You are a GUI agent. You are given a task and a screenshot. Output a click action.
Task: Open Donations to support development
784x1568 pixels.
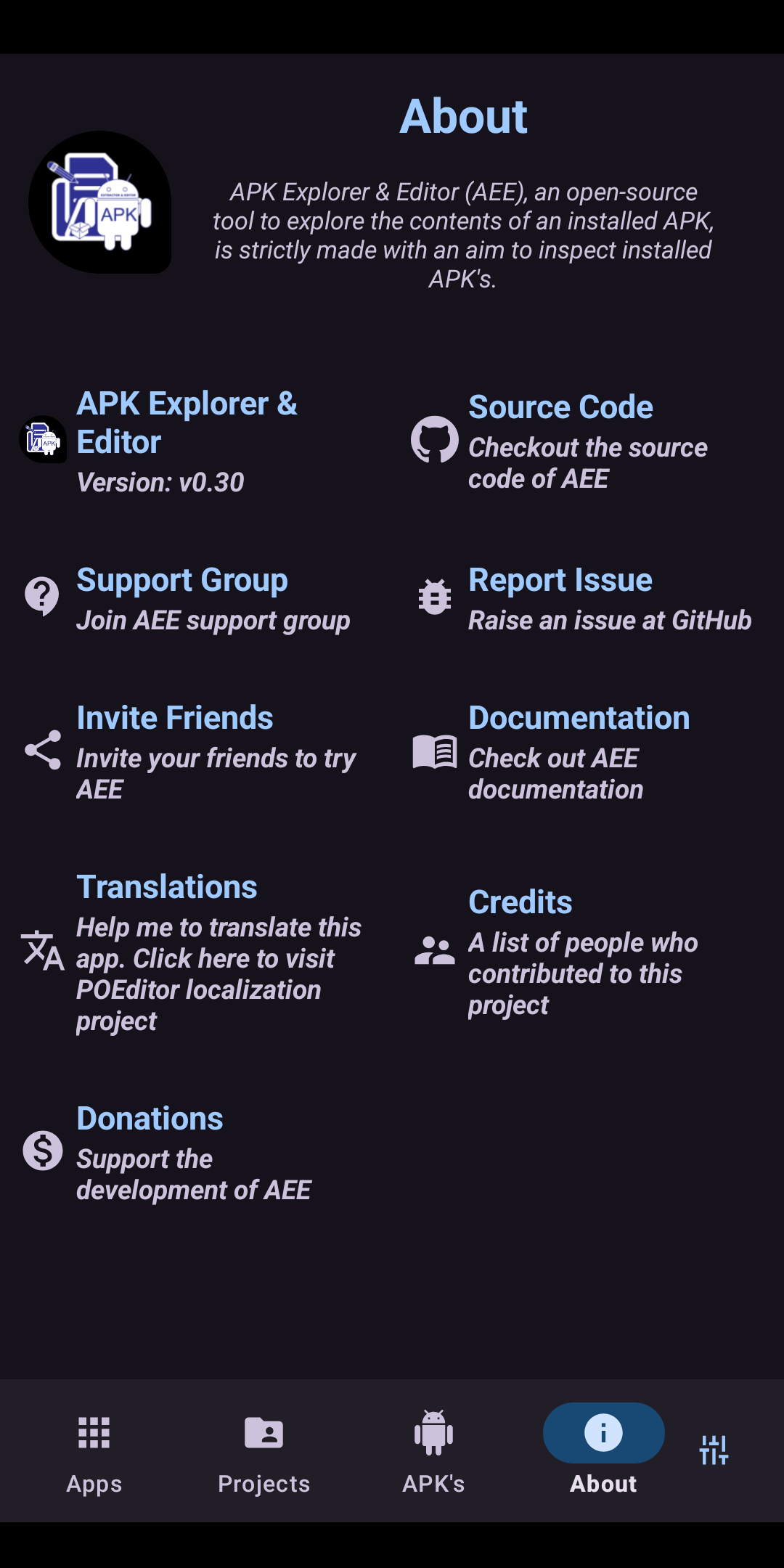(x=189, y=1152)
